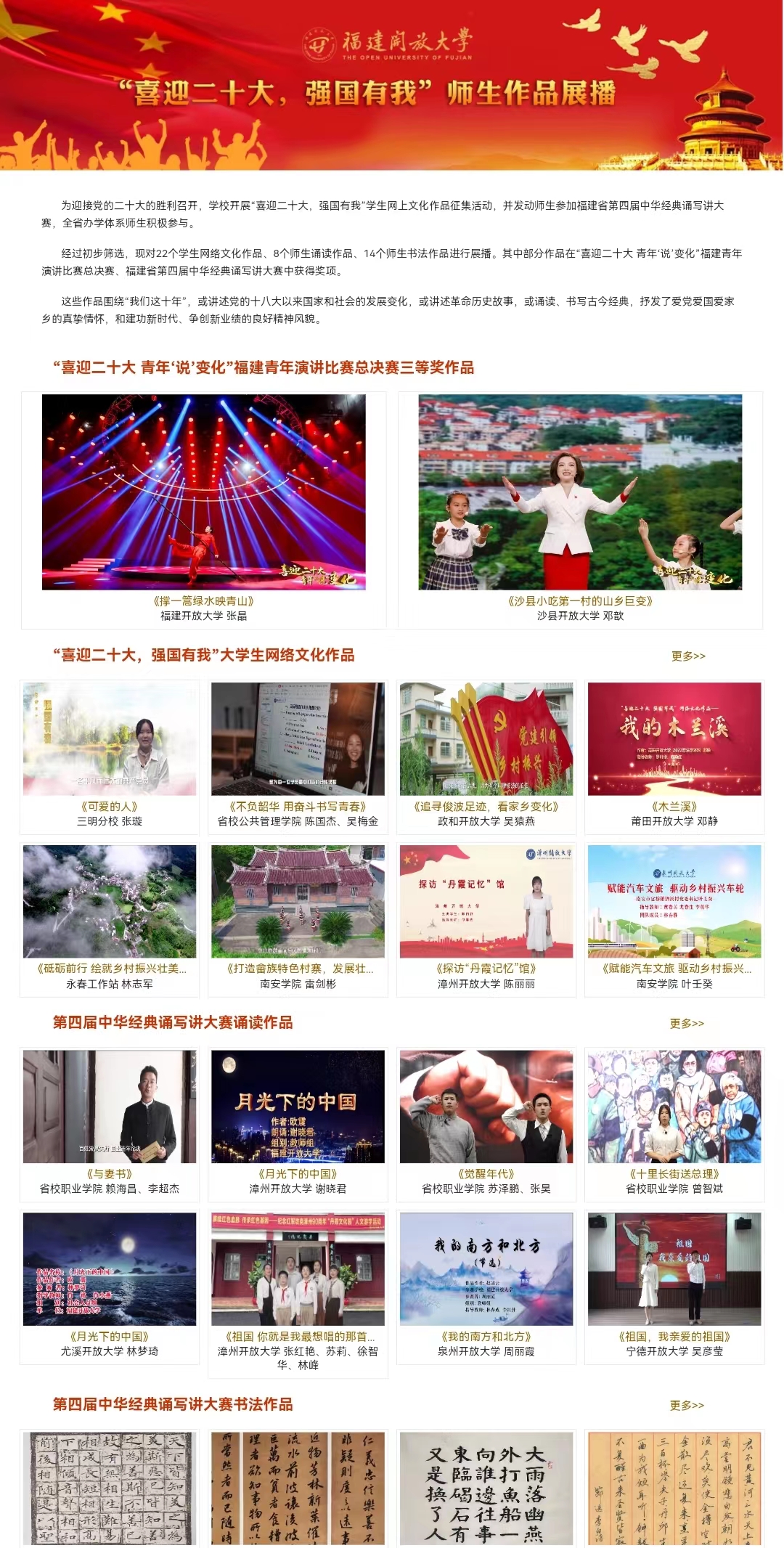The image size is (784, 1548).
Task: Open 《祖国，我亲爱的祖国》 by 吴彦莹
Action: (674, 1269)
